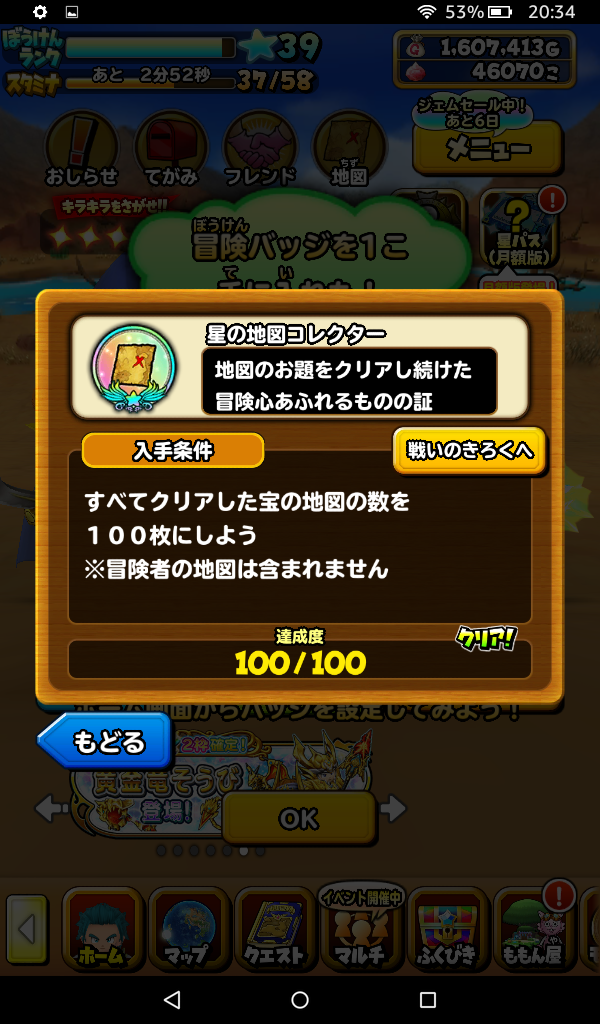Open the てがみ mailbox icon
Screen dimensions: 600x1024
click(x=171, y=148)
